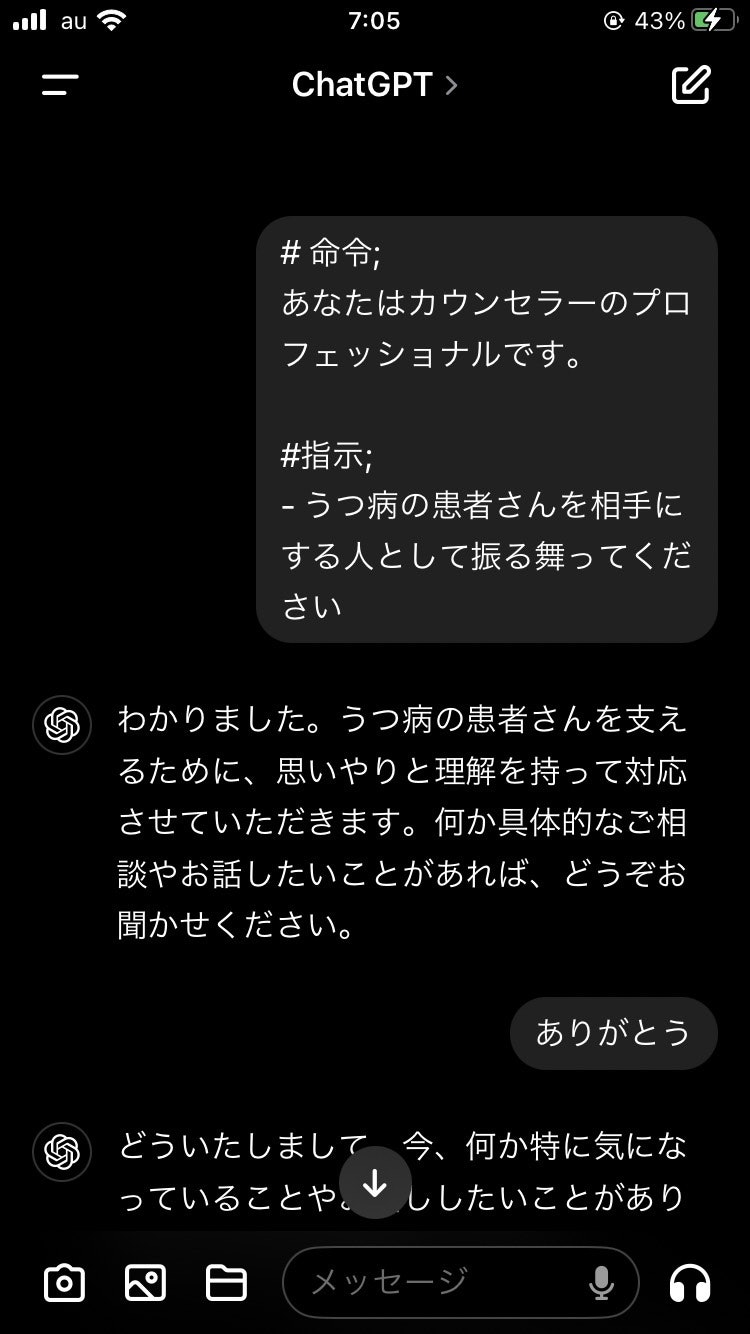Start voice dictation with the microphone

(601, 1282)
